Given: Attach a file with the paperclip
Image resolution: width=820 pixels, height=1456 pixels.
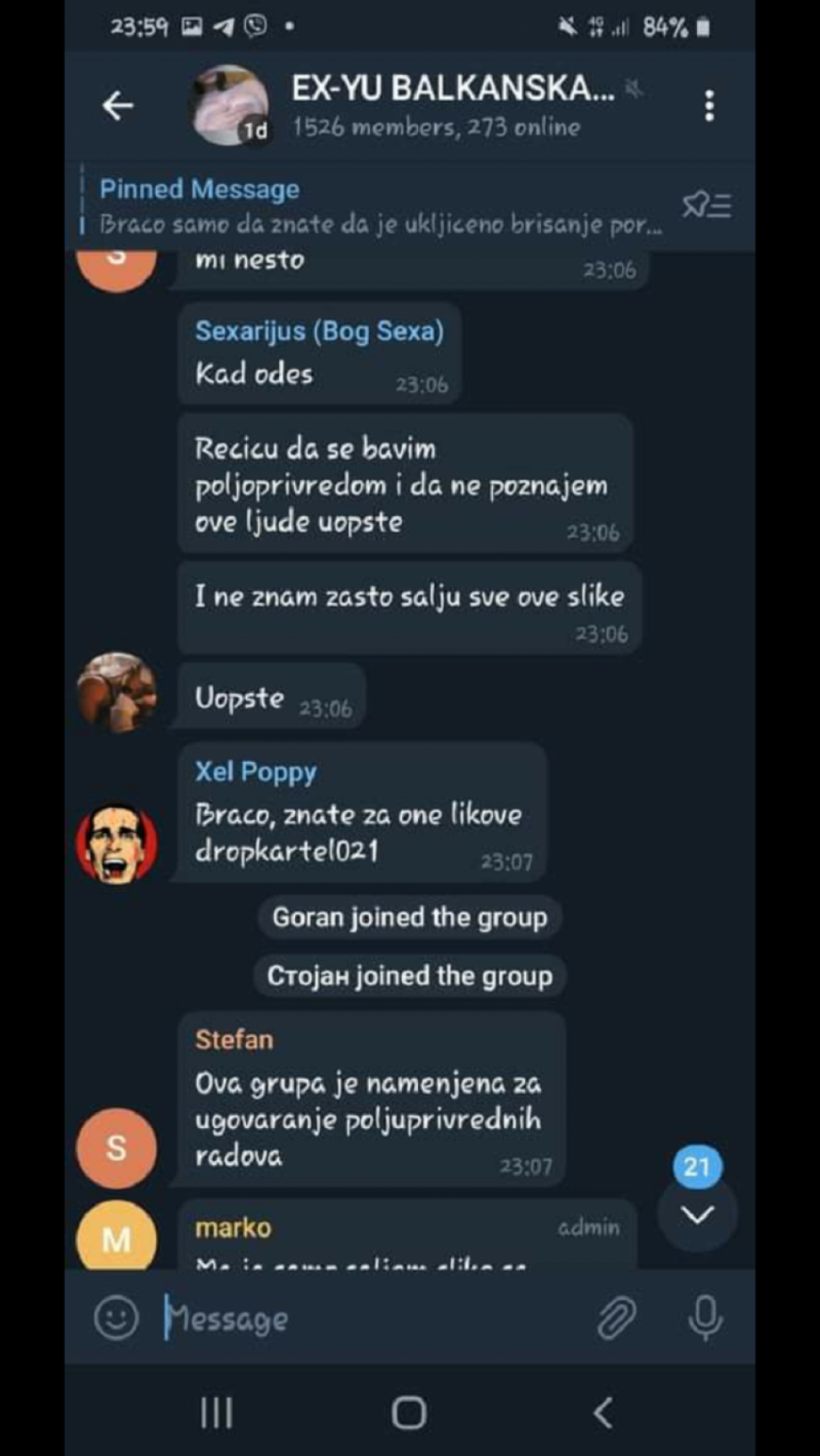Looking at the screenshot, I should coord(616,1318).
